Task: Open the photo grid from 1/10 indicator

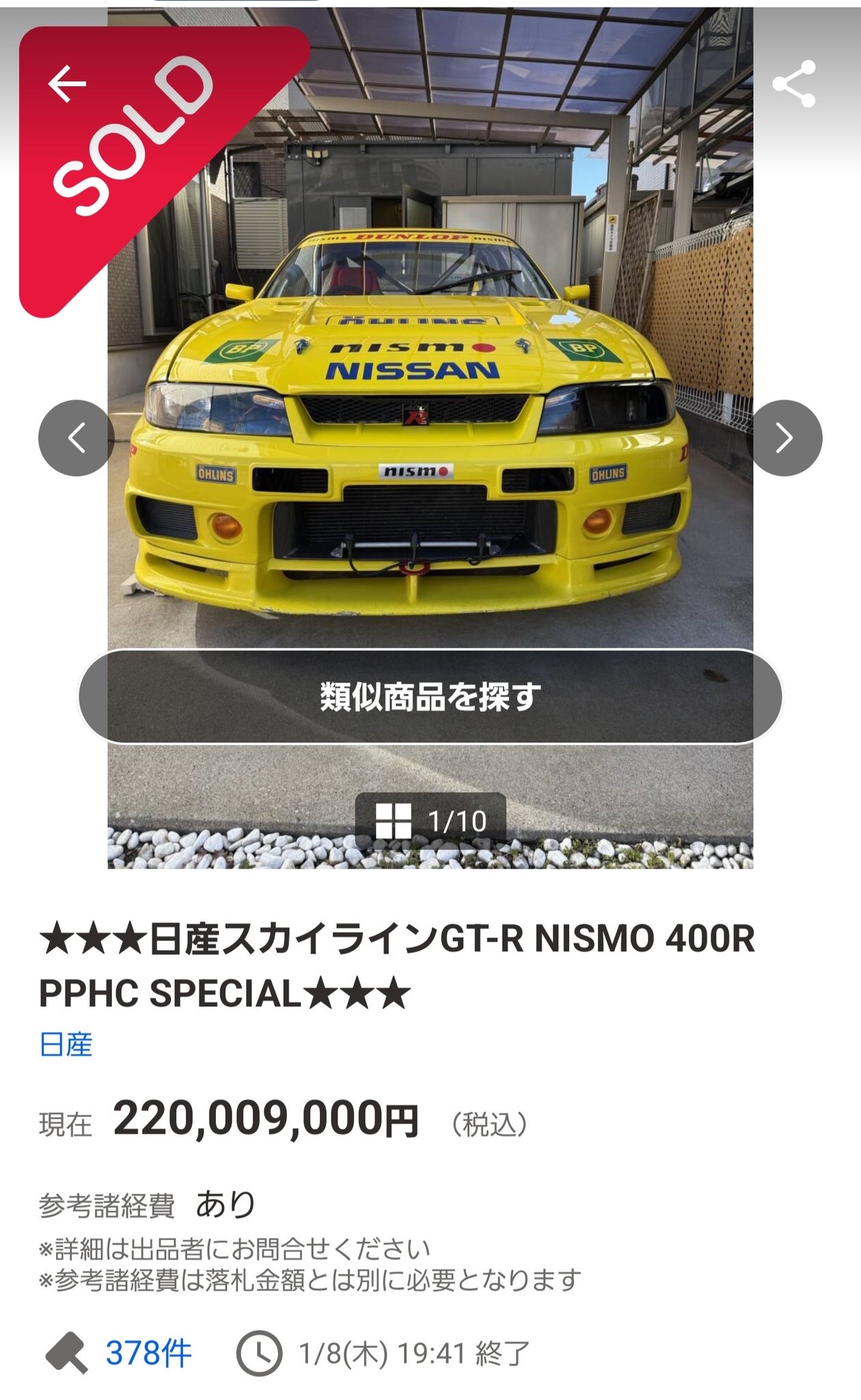Action: click(430, 820)
